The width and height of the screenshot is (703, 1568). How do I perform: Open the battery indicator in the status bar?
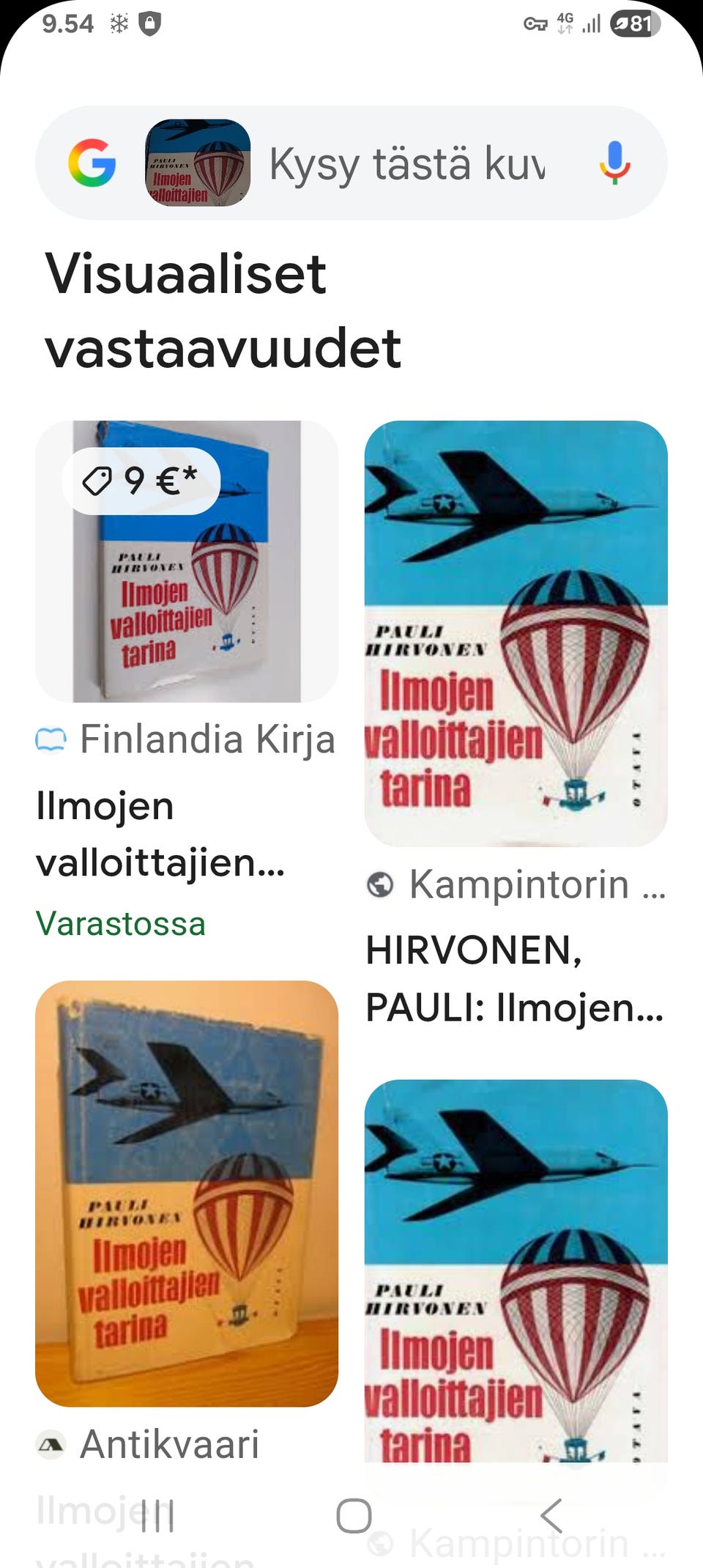tap(634, 22)
